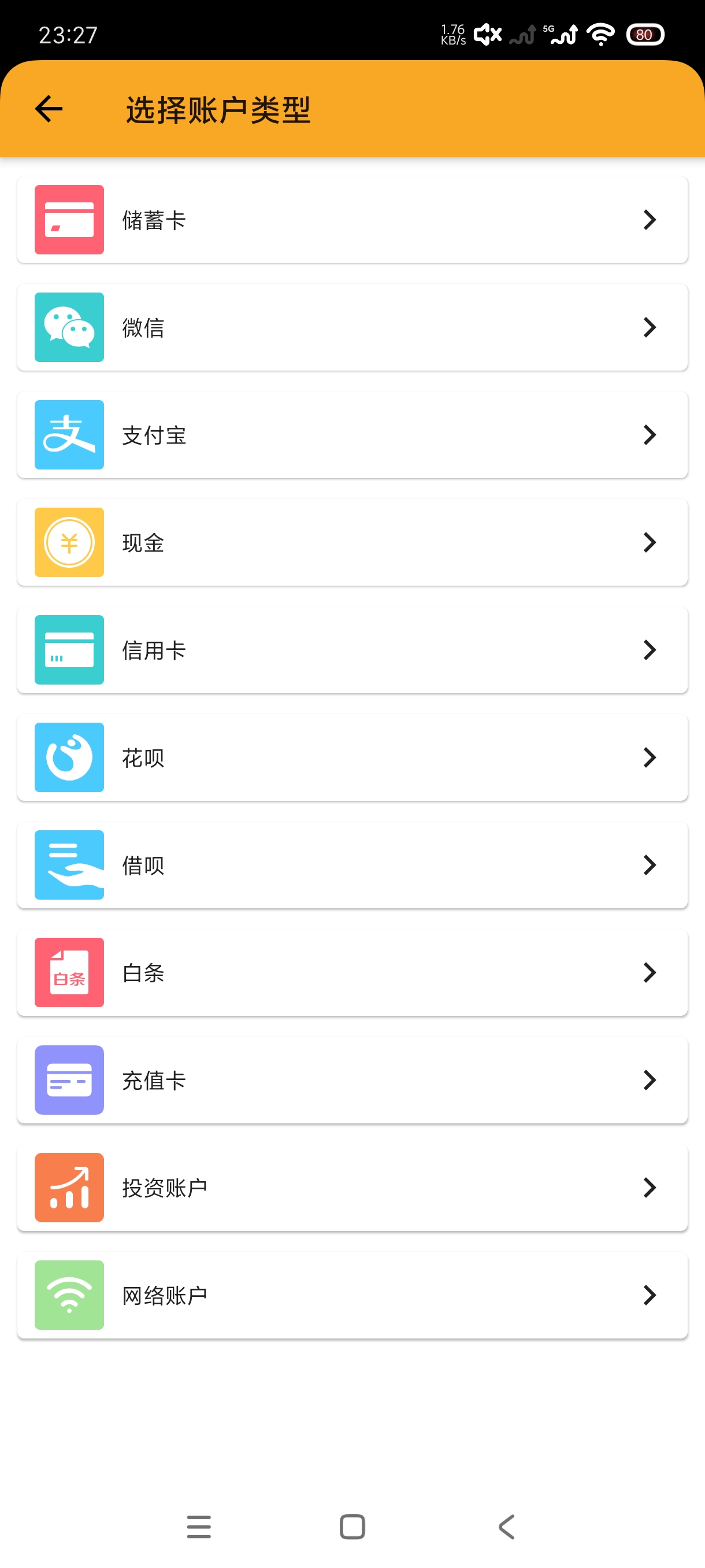
Task: Tap the Huabei 花呗 icon
Action: pos(69,757)
